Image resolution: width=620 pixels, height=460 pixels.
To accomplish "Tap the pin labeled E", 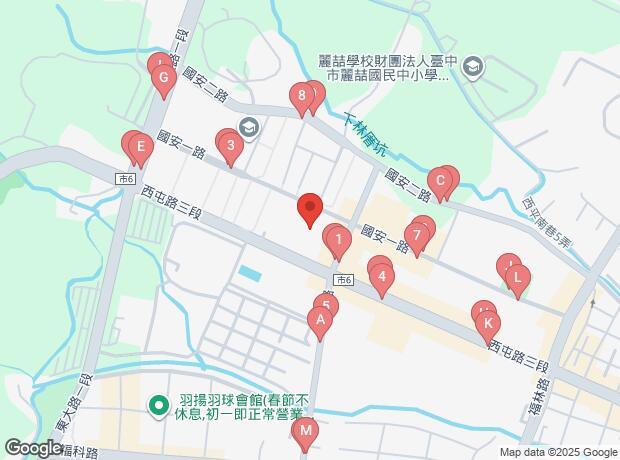I will (x=141, y=150).
